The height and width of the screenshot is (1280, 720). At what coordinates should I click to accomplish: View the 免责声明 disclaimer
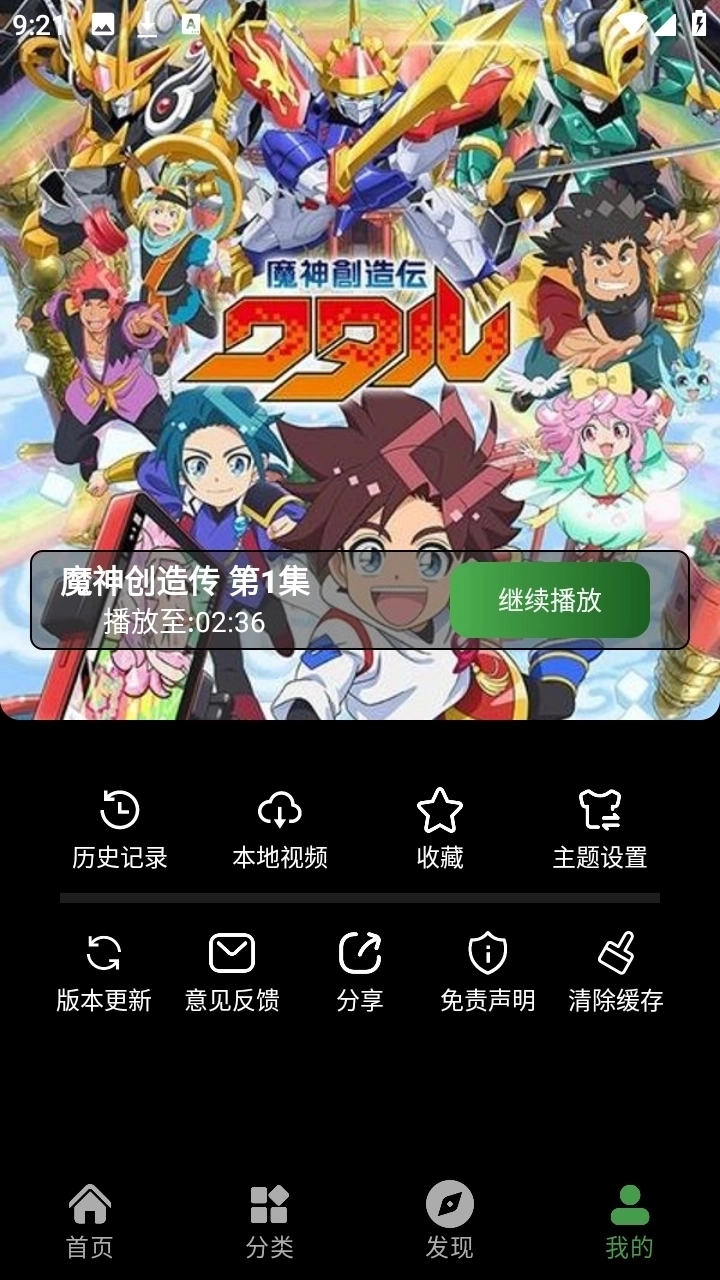pyautogui.click(x=488, y=972)
